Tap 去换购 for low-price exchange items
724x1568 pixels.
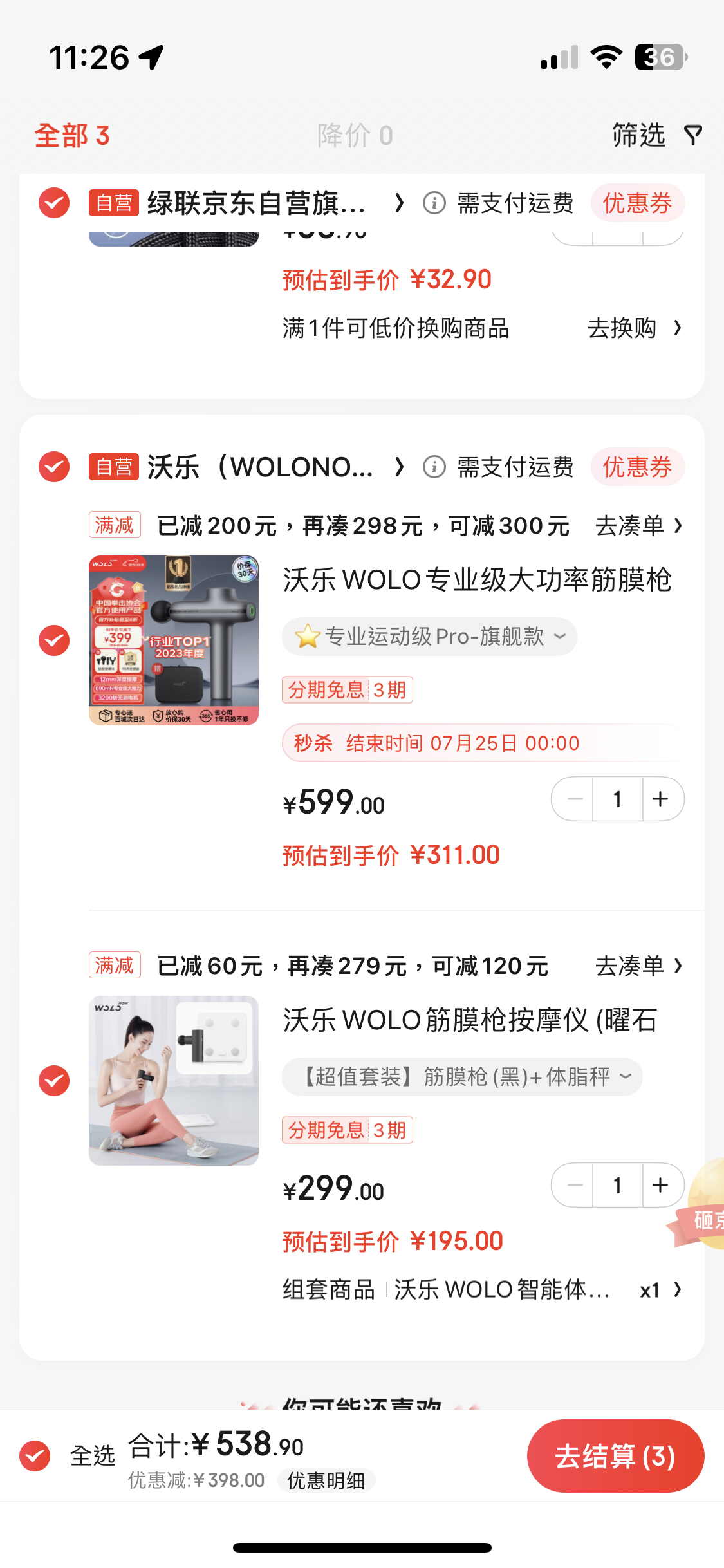click(635, 328)
